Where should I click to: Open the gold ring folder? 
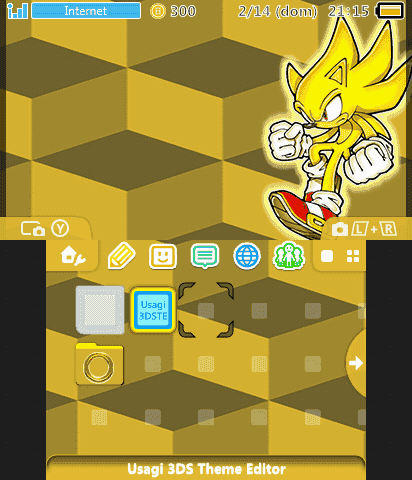click(x=99, y=364)
